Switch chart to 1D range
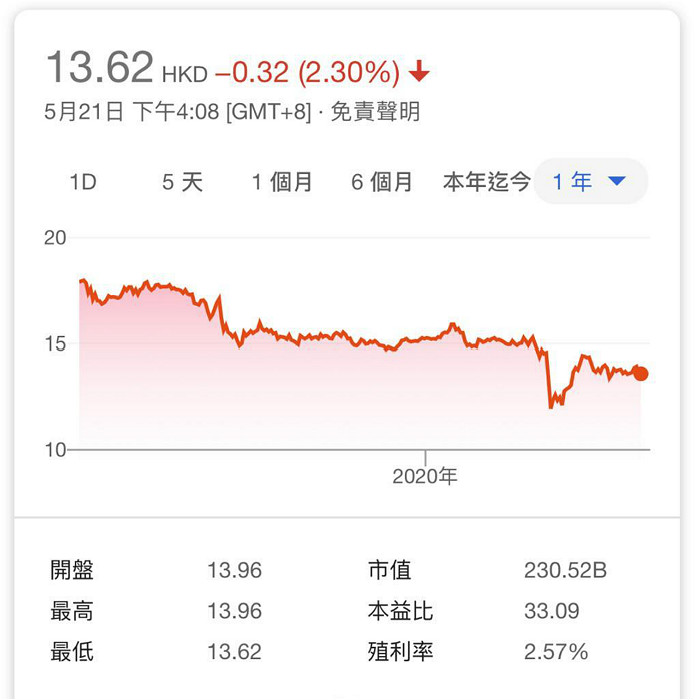The height and width of the screenshot is (700, 695). 83,182
